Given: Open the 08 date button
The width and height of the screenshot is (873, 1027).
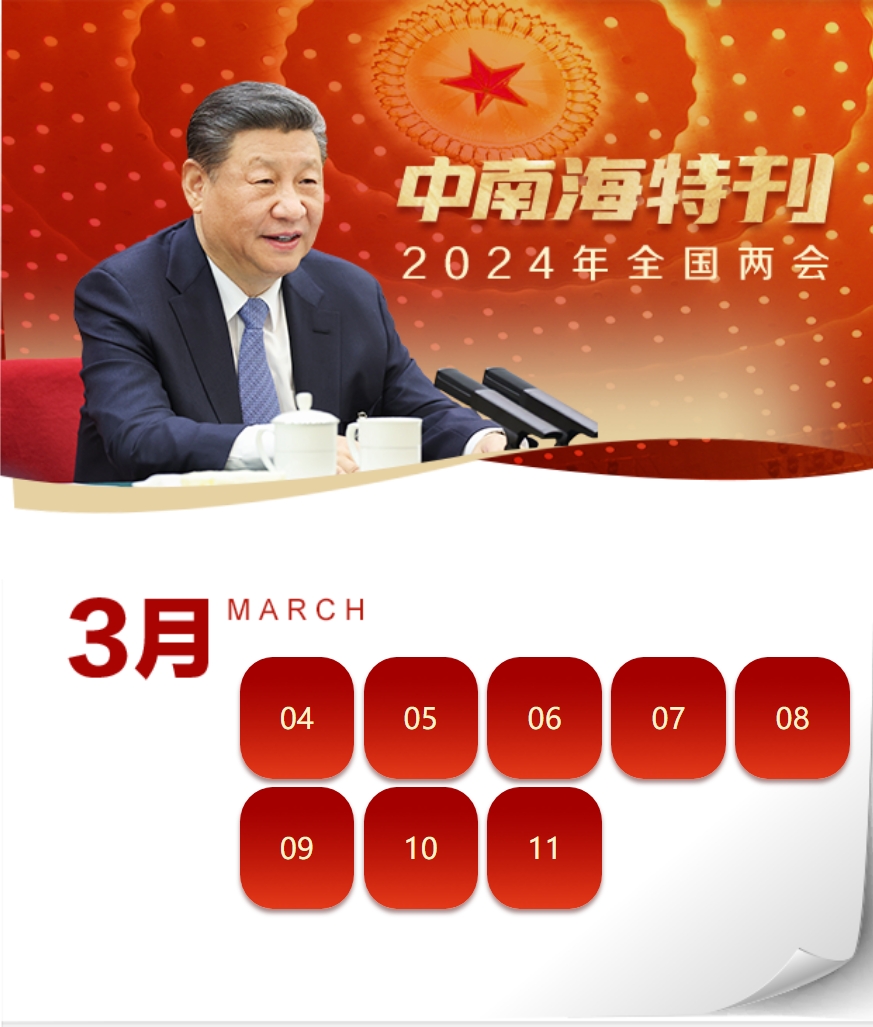Looking at the screenshot, I should pyautogui.click(x=792, y=718).
